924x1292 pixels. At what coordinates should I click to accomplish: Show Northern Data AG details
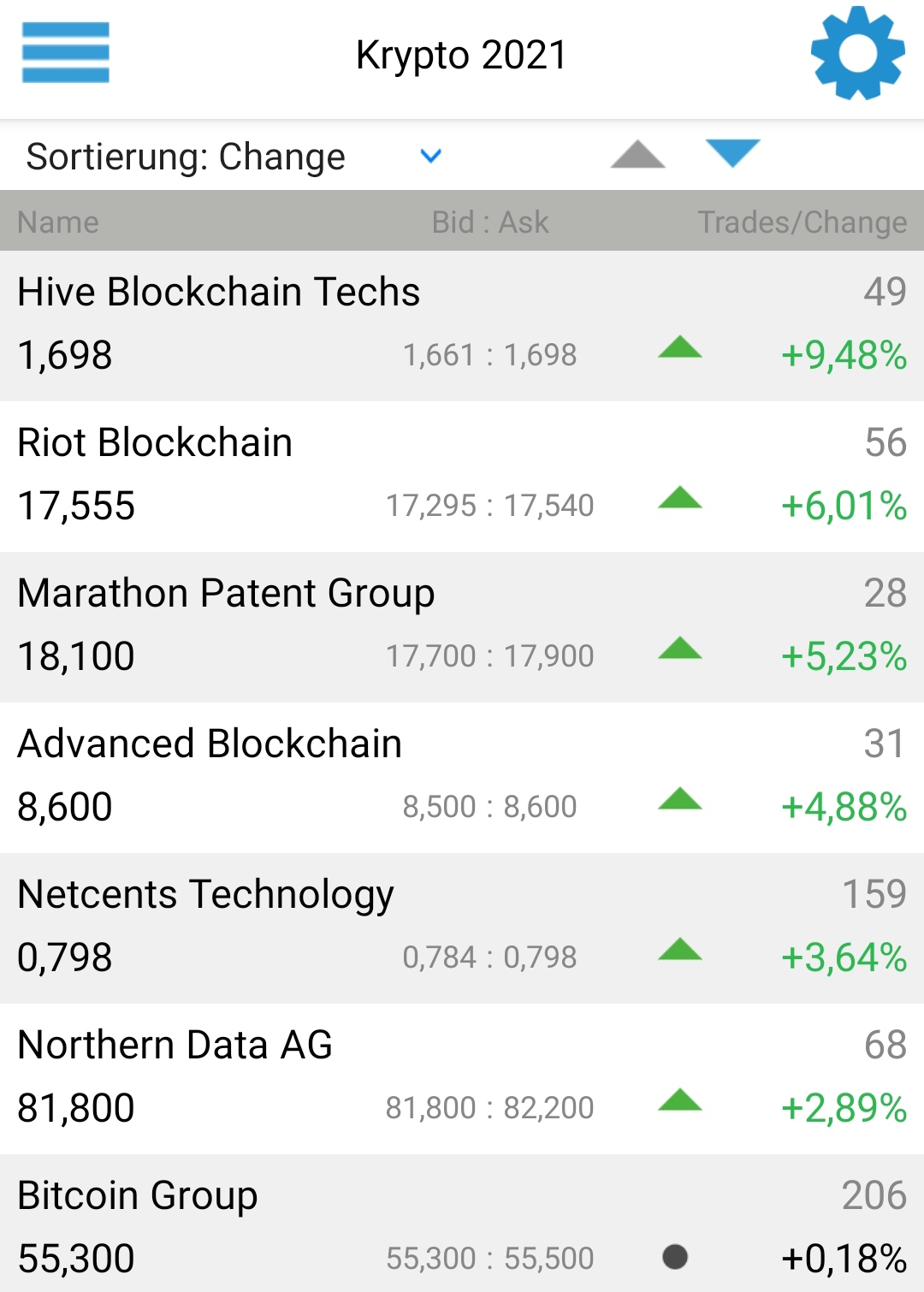[462, 1078]
